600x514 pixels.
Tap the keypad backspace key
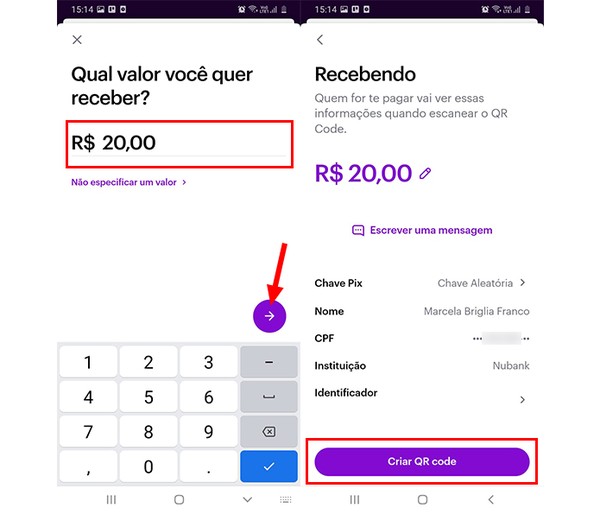[268, 432]
